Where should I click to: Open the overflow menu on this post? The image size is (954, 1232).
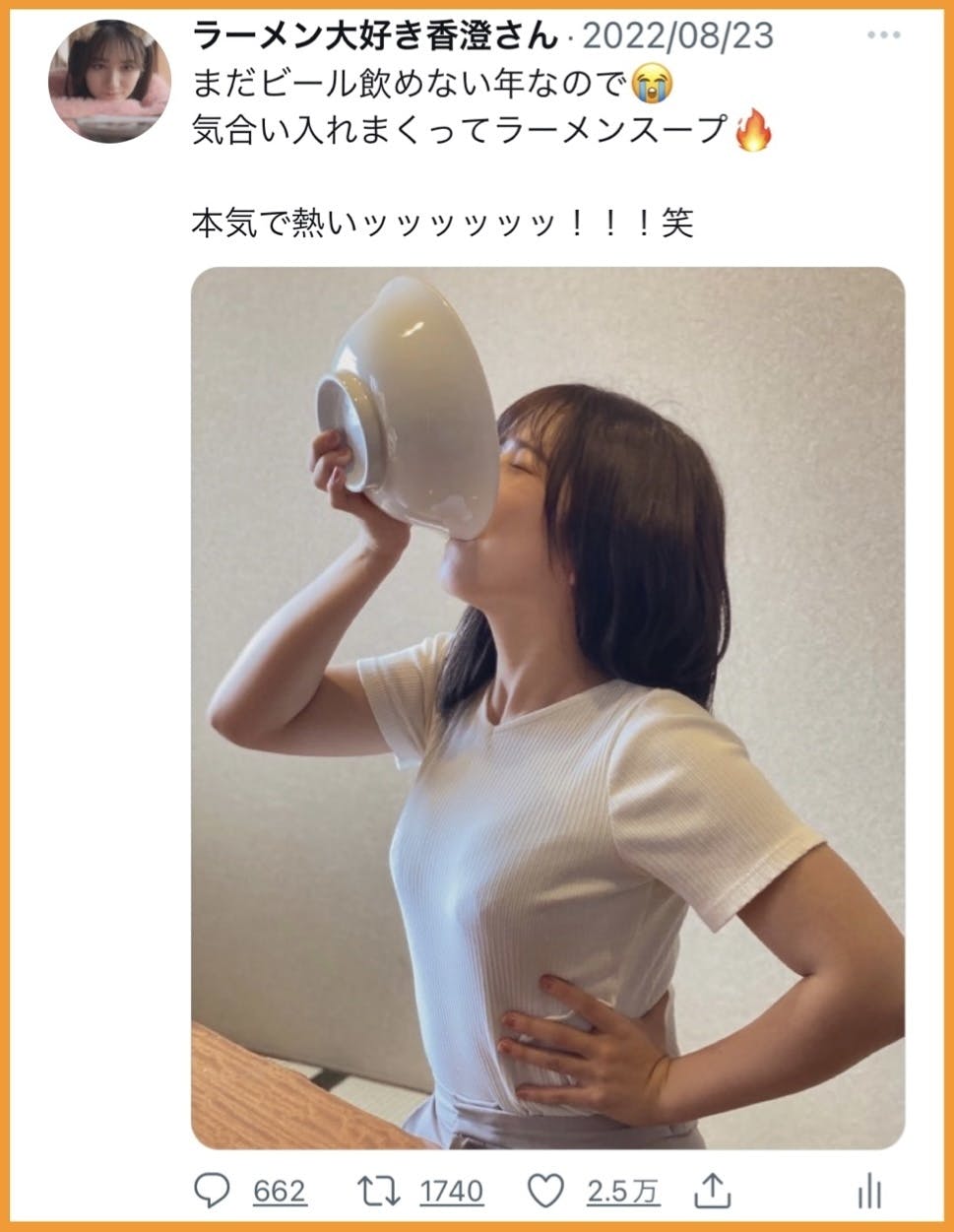click(x=883, y=36)
